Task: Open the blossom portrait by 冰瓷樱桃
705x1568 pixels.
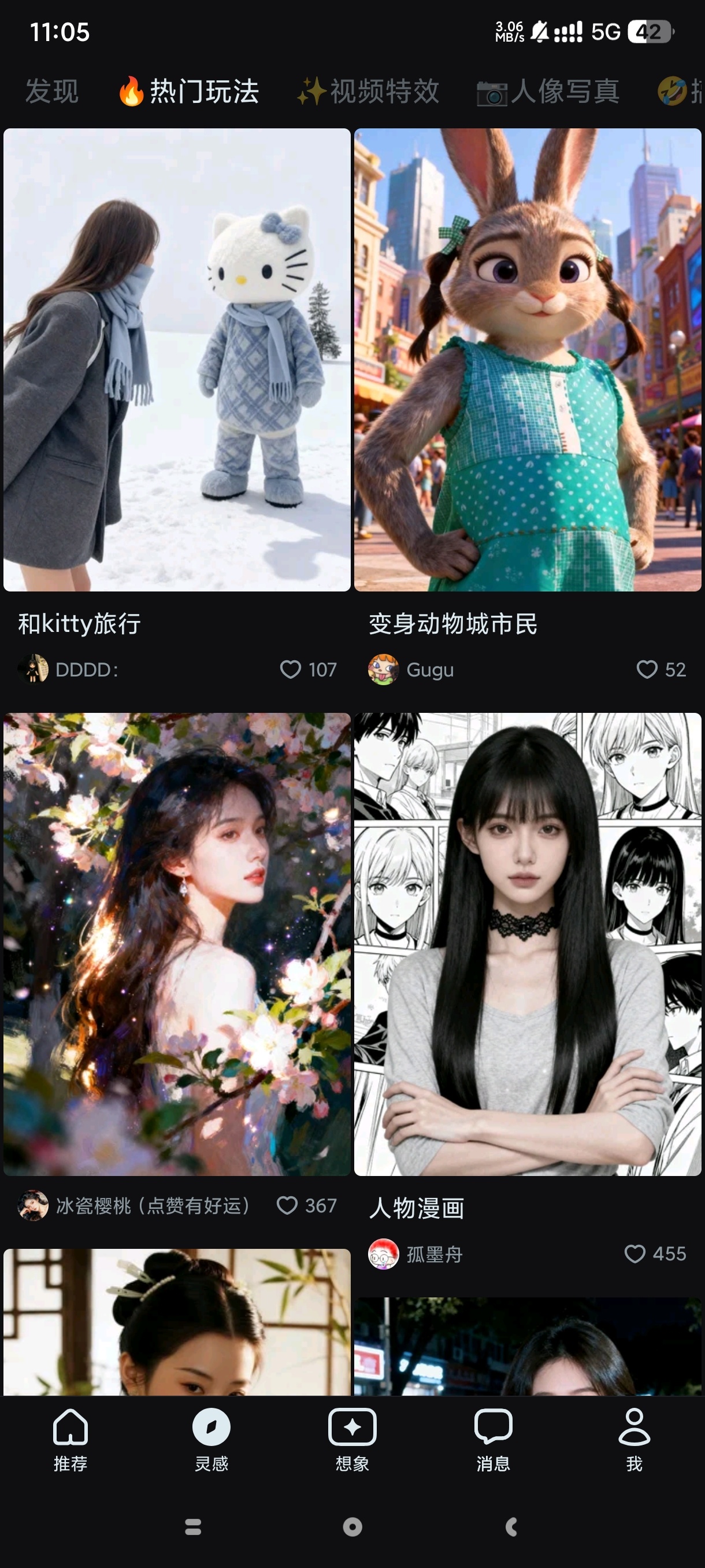Action: click(176, 944)
